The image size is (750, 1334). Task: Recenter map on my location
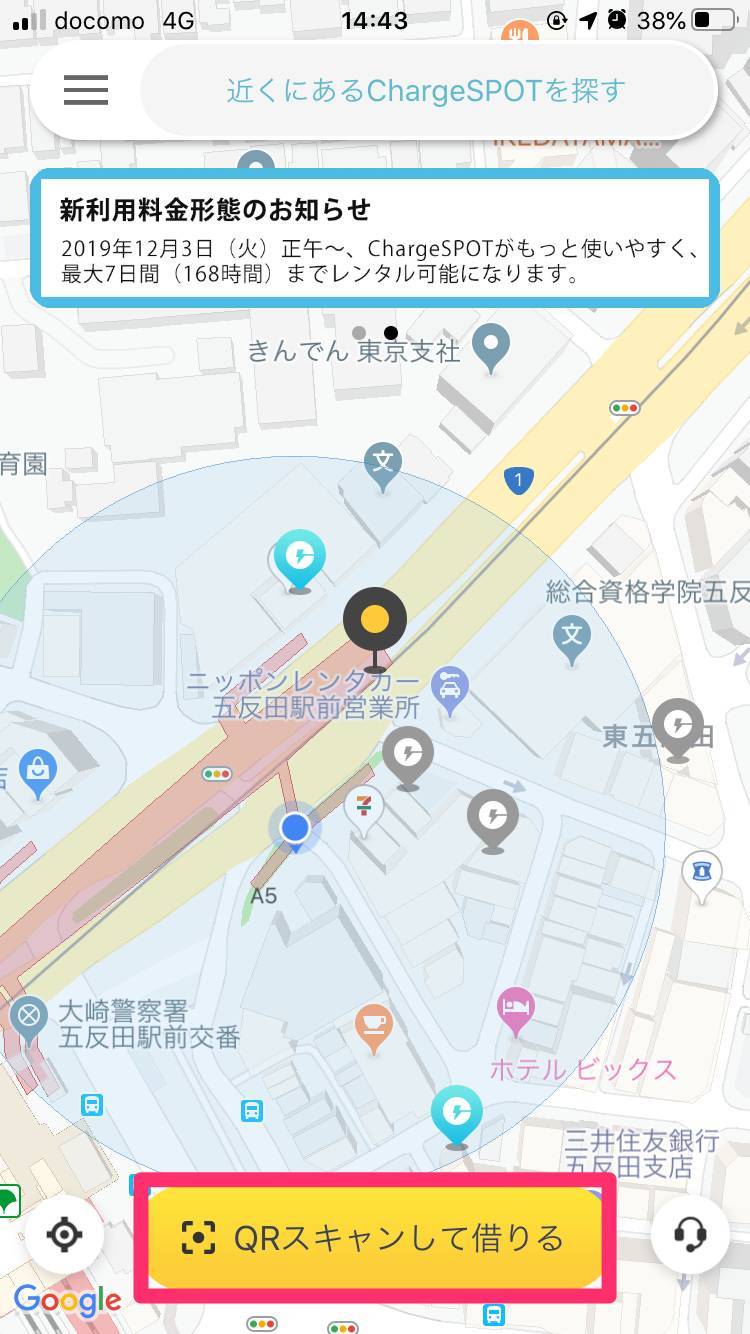coord(64,1234)
